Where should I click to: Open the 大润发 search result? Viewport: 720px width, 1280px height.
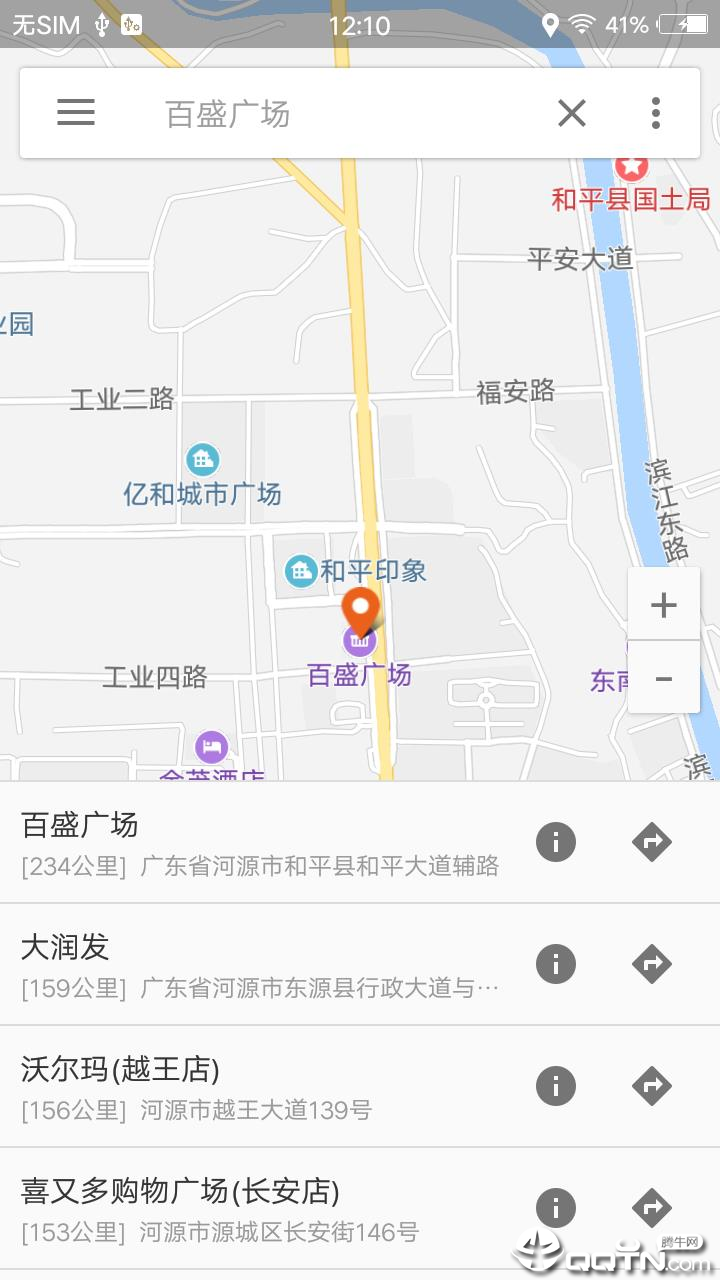click(260, 965)
